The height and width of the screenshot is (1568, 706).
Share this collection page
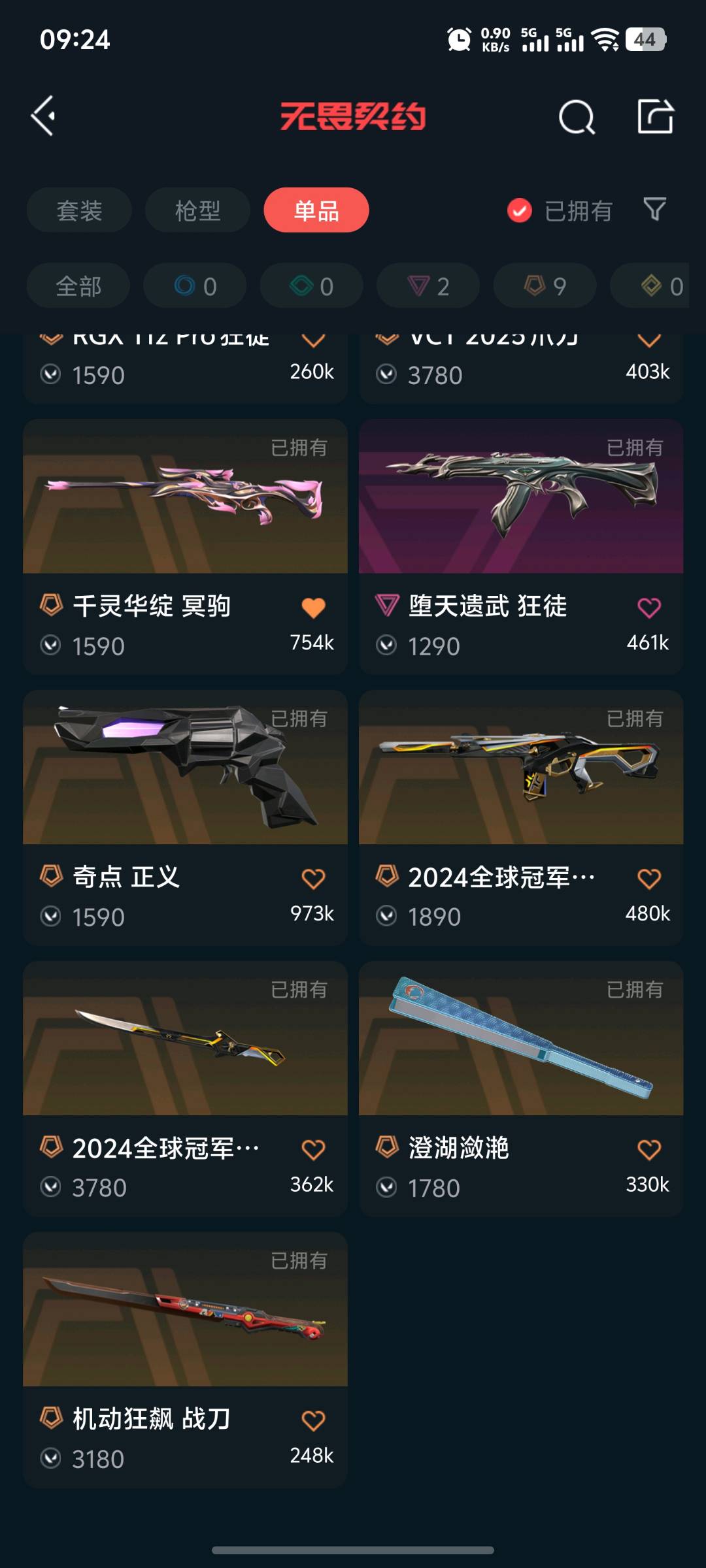pos(655,117)
